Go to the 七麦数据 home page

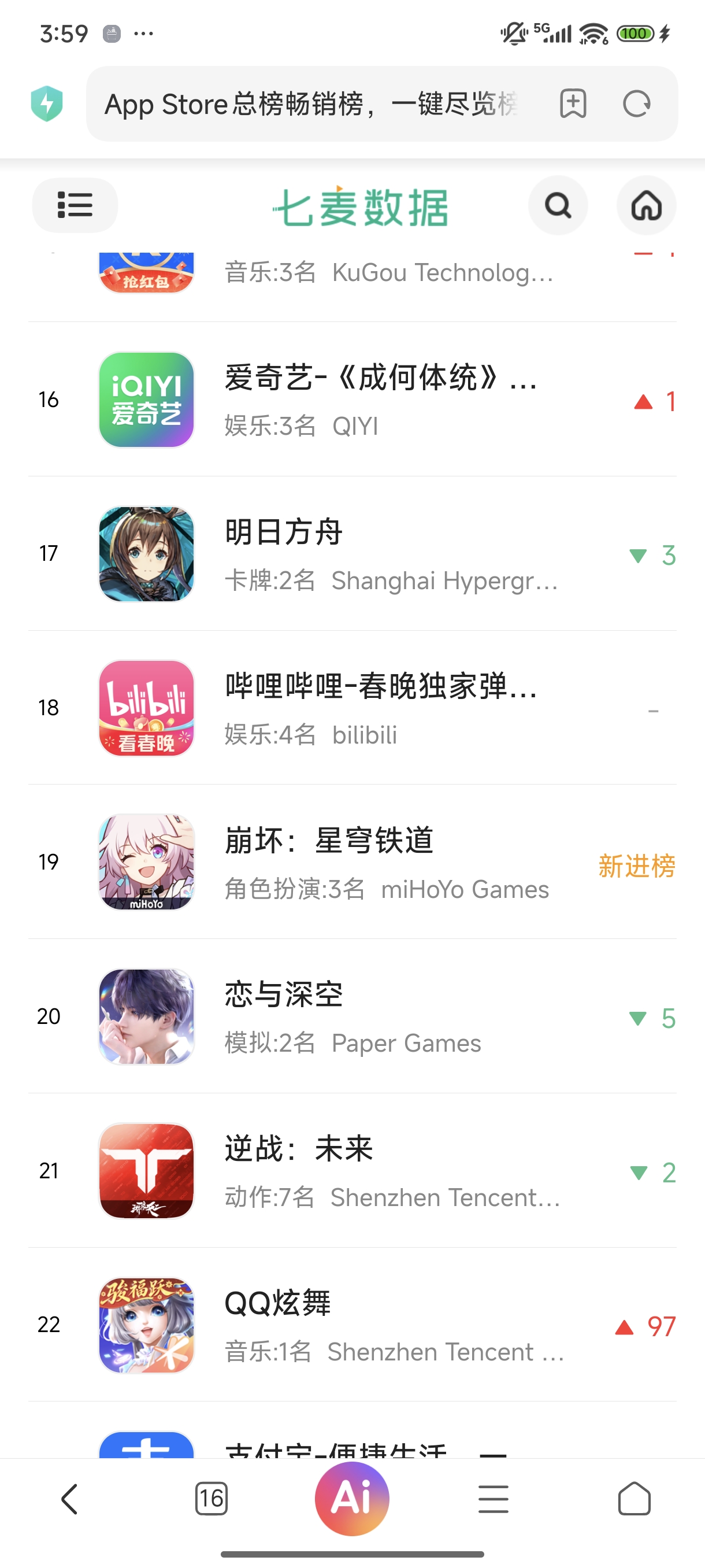point(646,206)
